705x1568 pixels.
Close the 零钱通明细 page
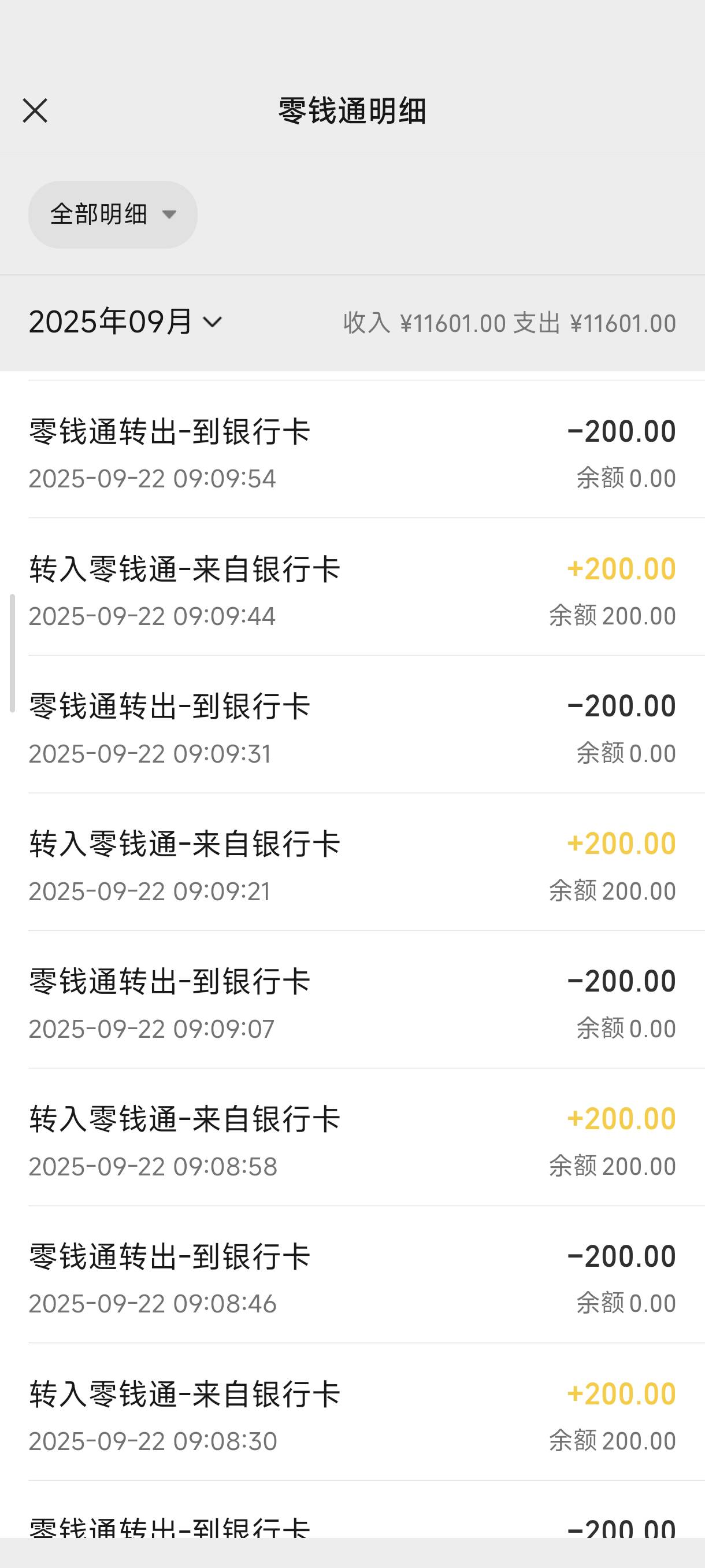pos(35,111)
